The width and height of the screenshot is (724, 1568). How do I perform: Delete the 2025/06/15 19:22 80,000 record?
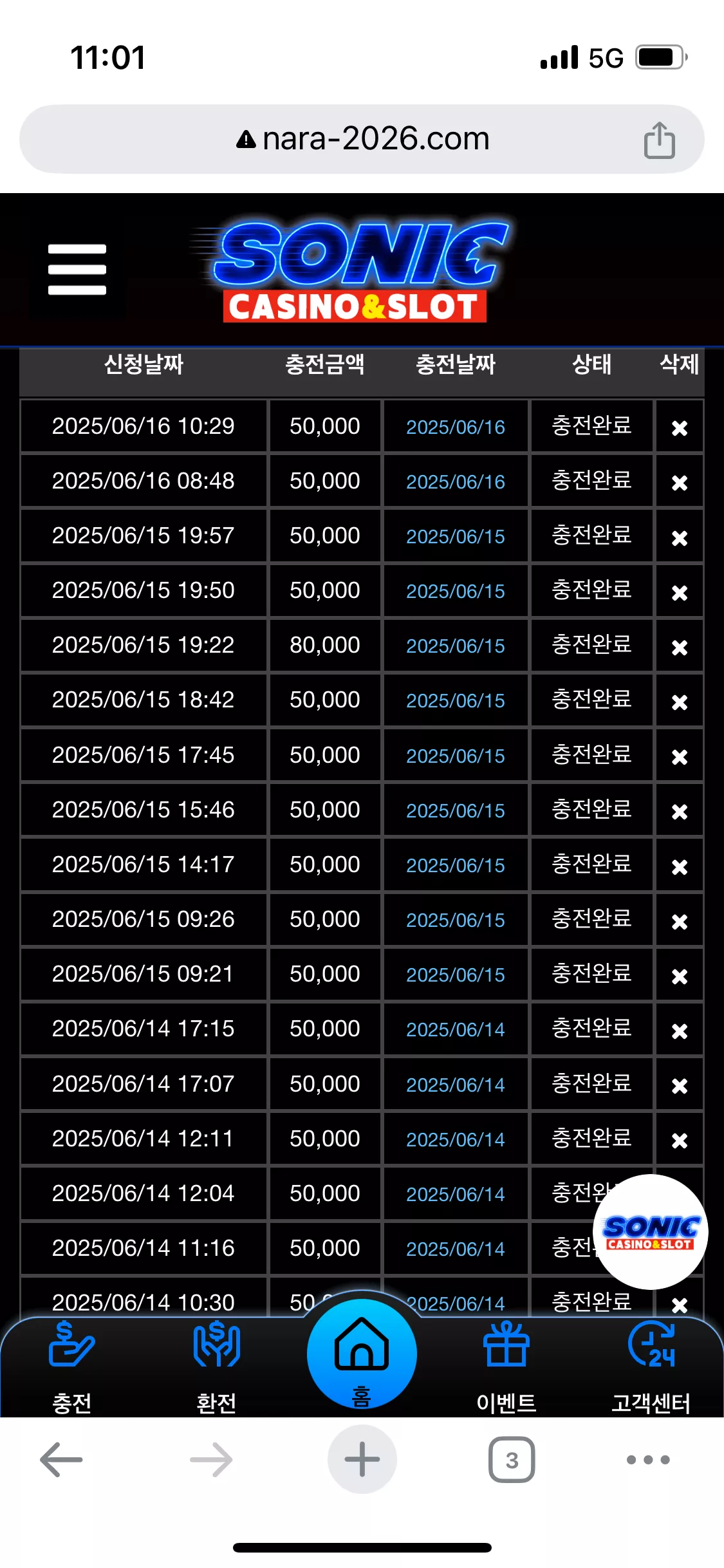pyautogui.click(x=680, y=647)
